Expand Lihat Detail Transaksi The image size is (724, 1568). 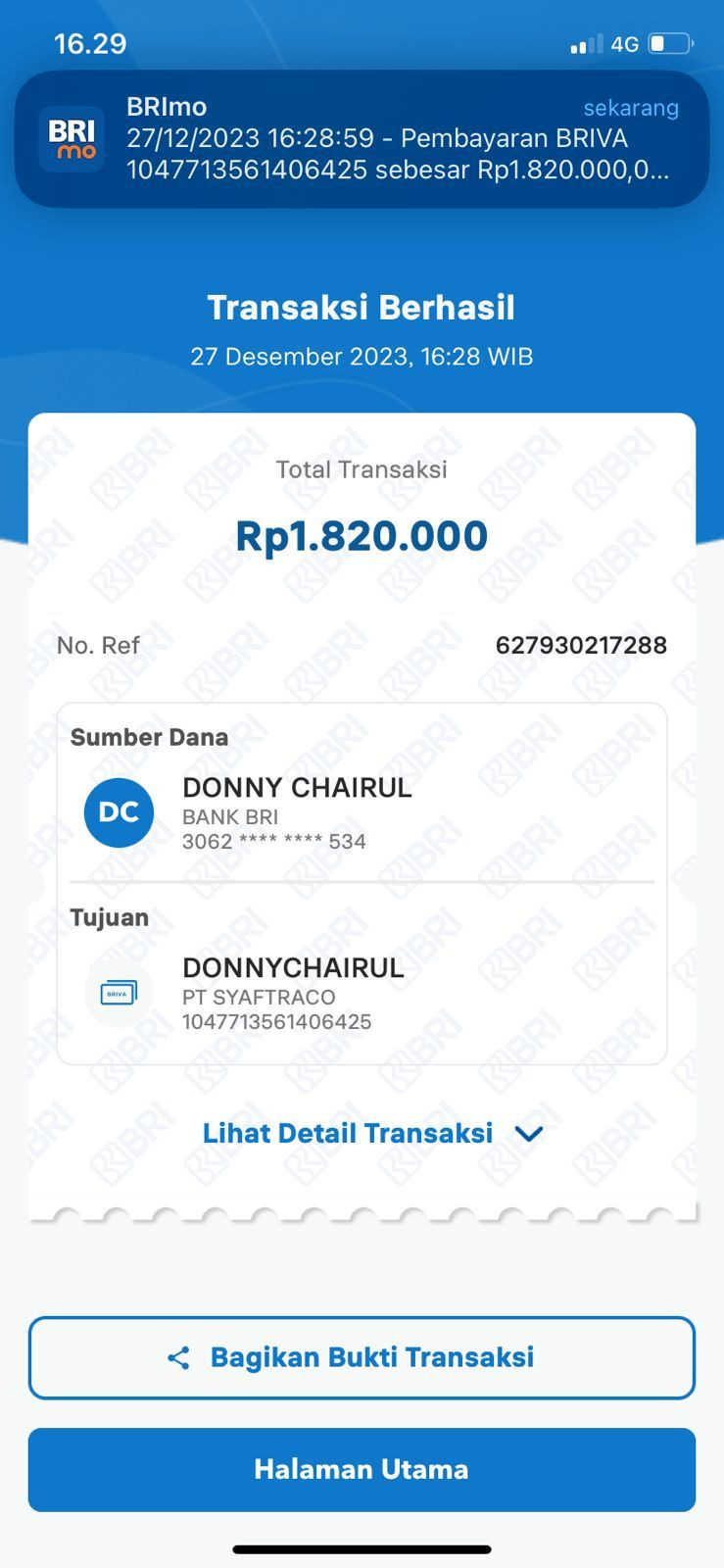click(372, 1134)
